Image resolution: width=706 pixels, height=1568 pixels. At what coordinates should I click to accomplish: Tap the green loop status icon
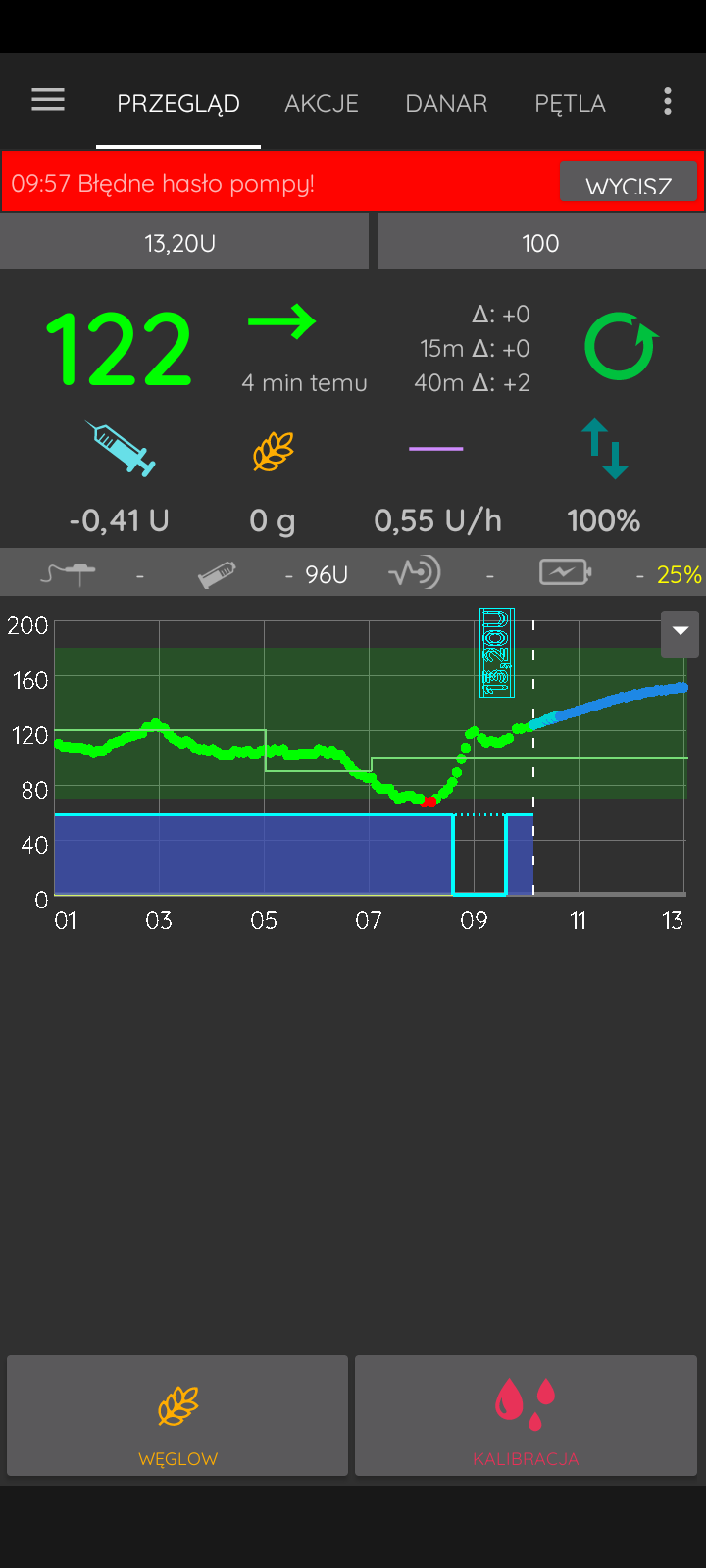click(x=621, y=346)
